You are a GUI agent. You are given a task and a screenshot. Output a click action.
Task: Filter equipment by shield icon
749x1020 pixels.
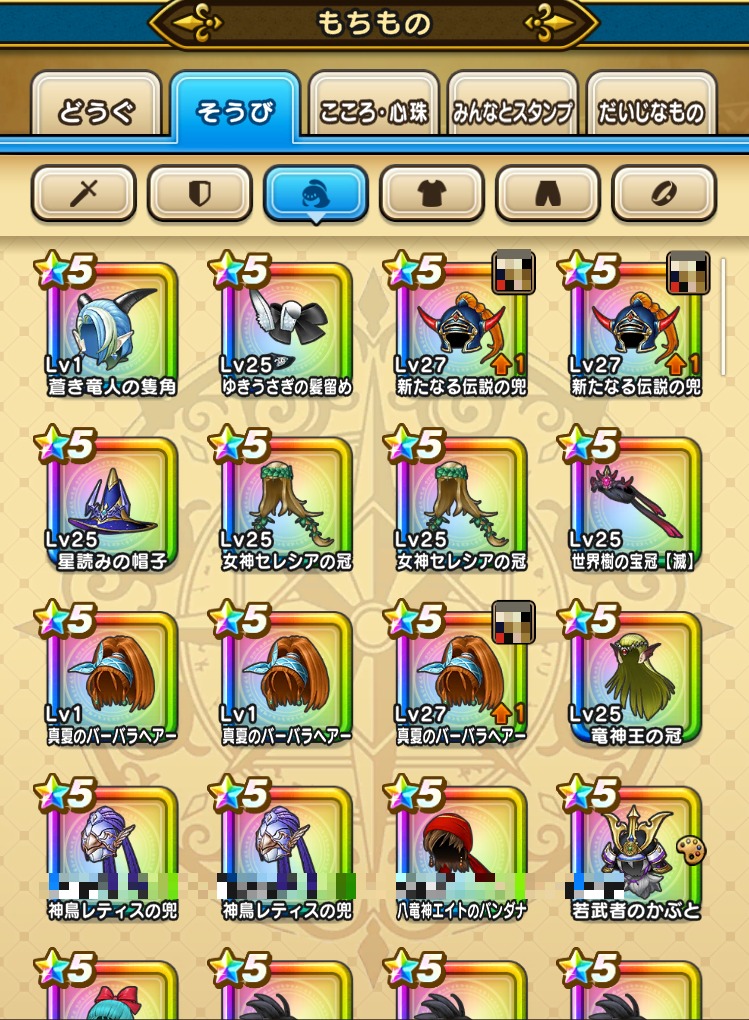(x=199, y=193)
